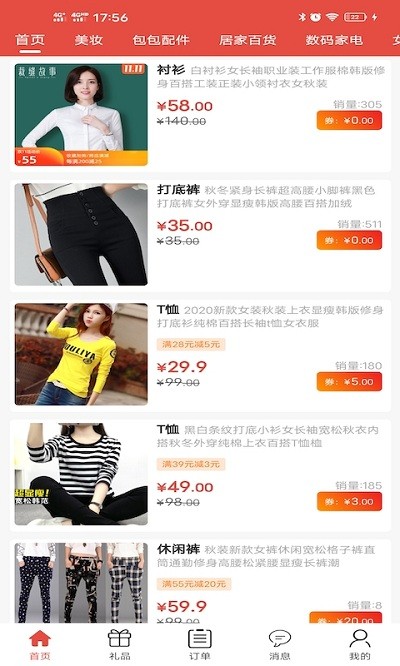The height and width of the screenshot is (666, 400).
Task: Claim the ¥0.00 coupon on 衬衫
Action: click(x=349, y=121)
